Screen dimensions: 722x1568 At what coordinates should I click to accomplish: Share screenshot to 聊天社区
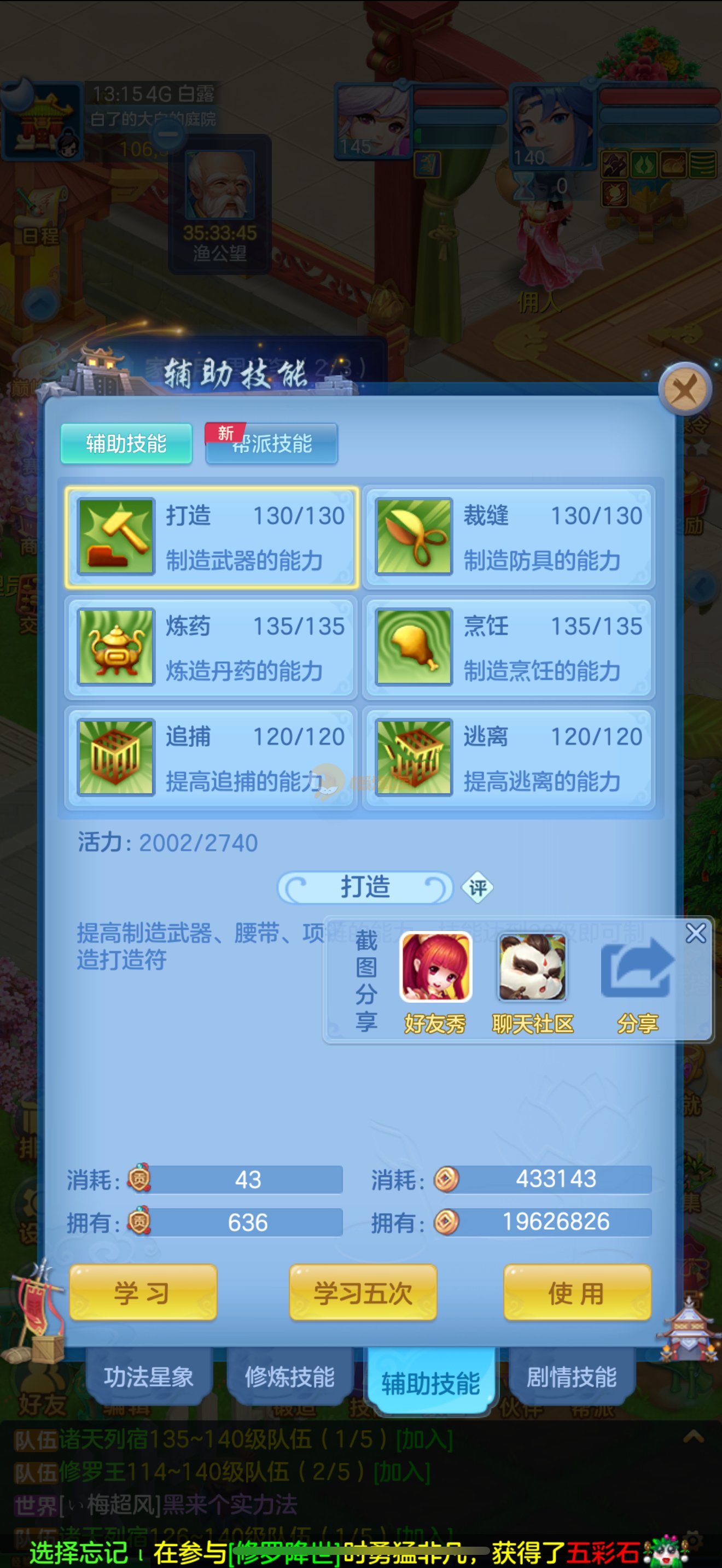point(533,980)
